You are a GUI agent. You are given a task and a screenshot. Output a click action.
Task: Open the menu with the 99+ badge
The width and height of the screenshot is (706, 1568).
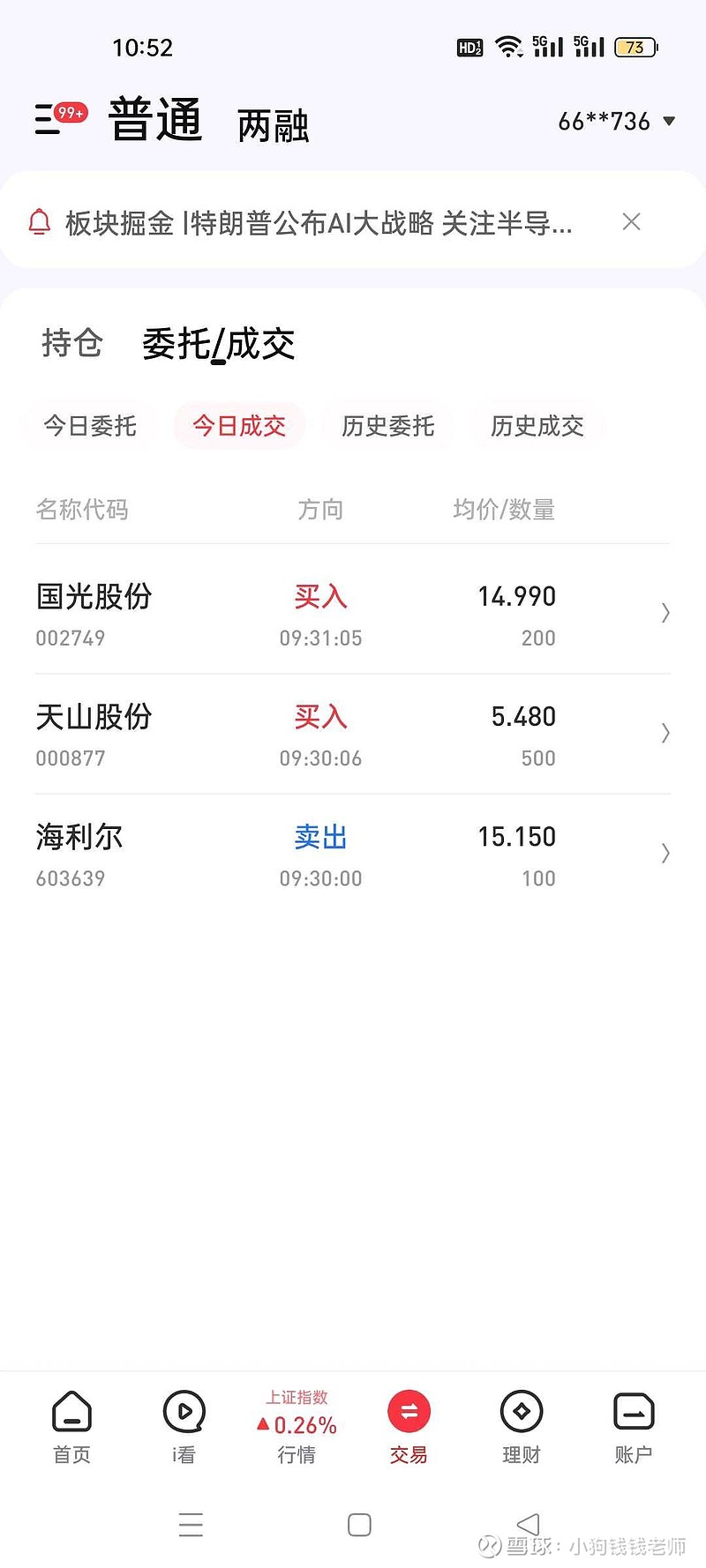60,118
